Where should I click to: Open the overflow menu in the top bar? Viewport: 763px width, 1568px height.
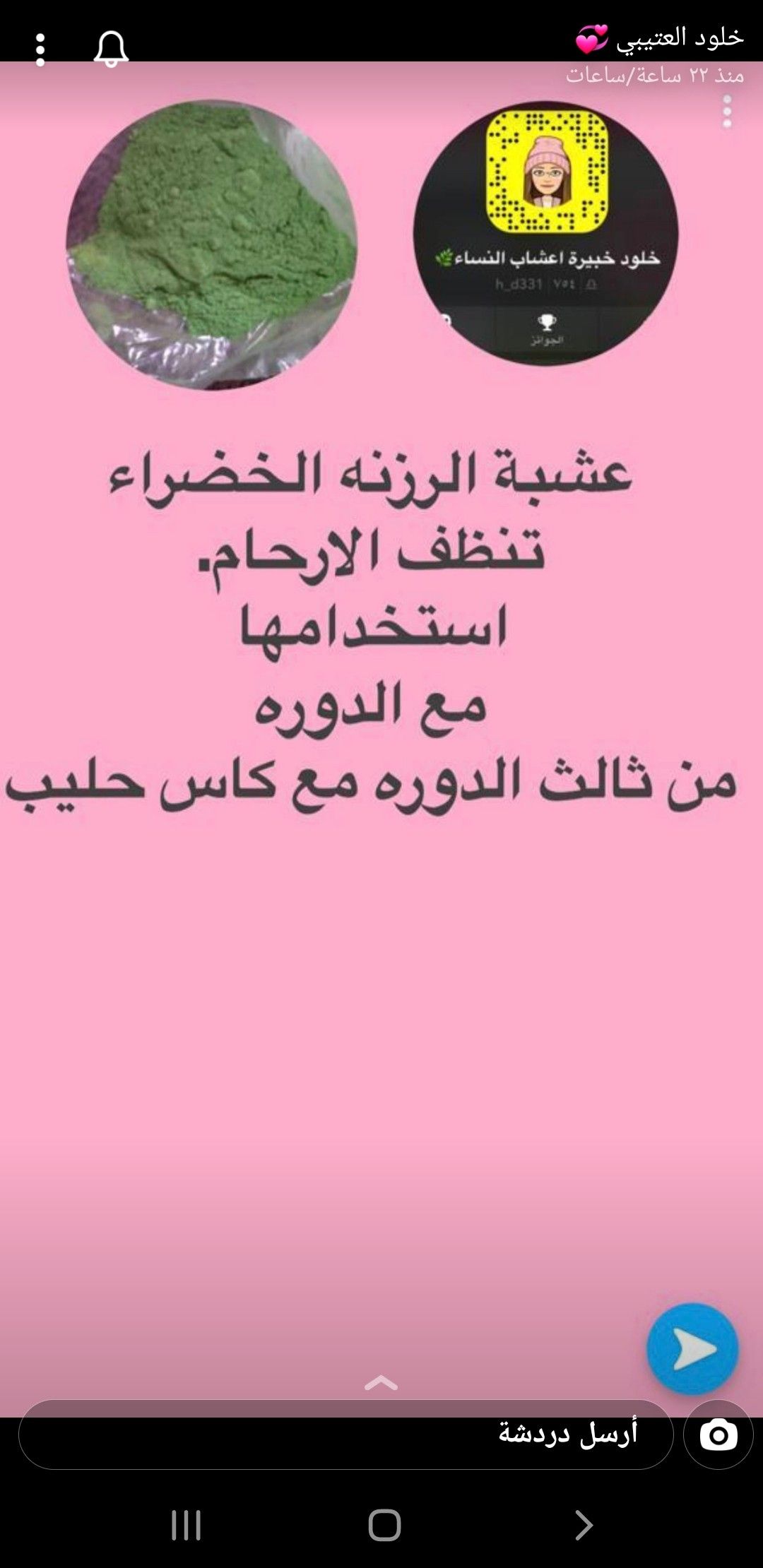click(40, 50)
